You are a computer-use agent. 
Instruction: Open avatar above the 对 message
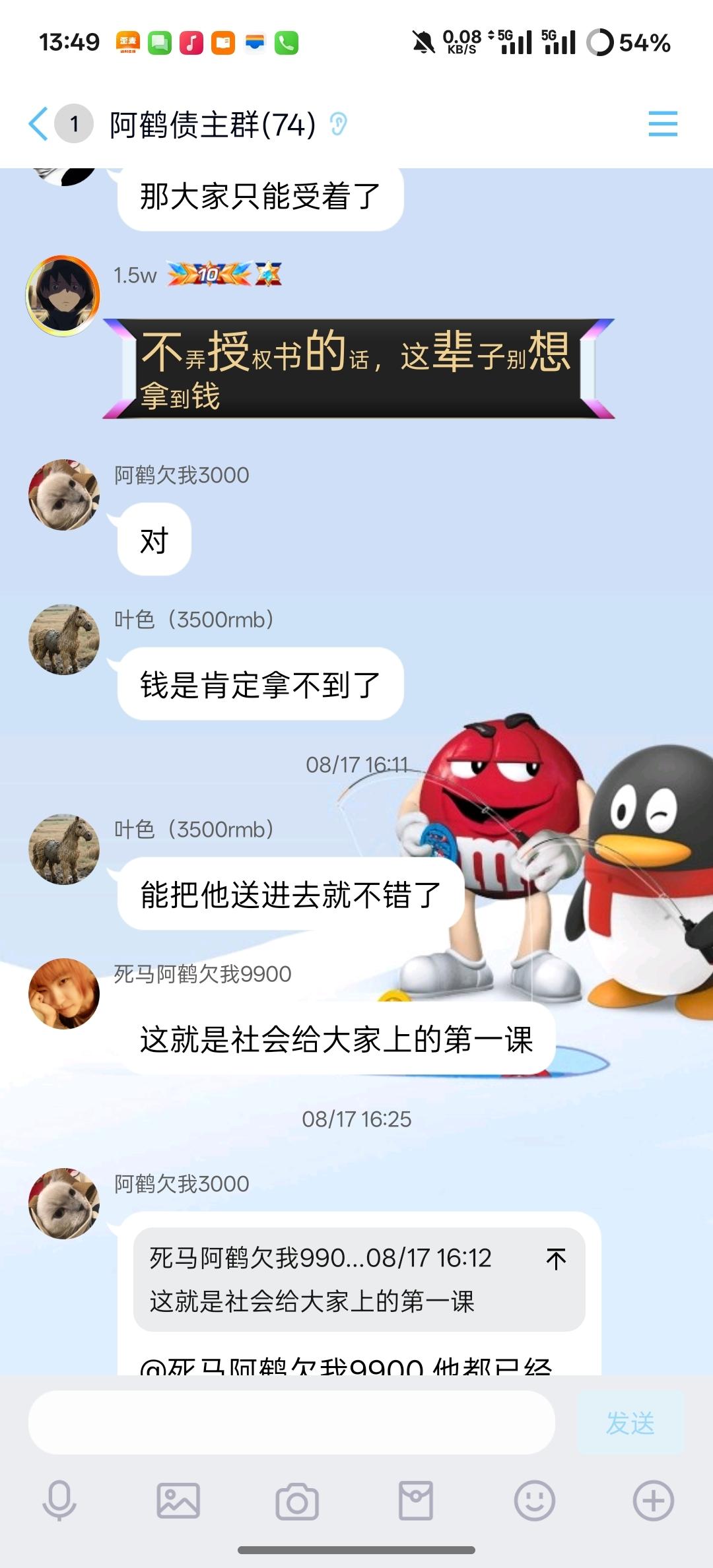pos(64,494)
